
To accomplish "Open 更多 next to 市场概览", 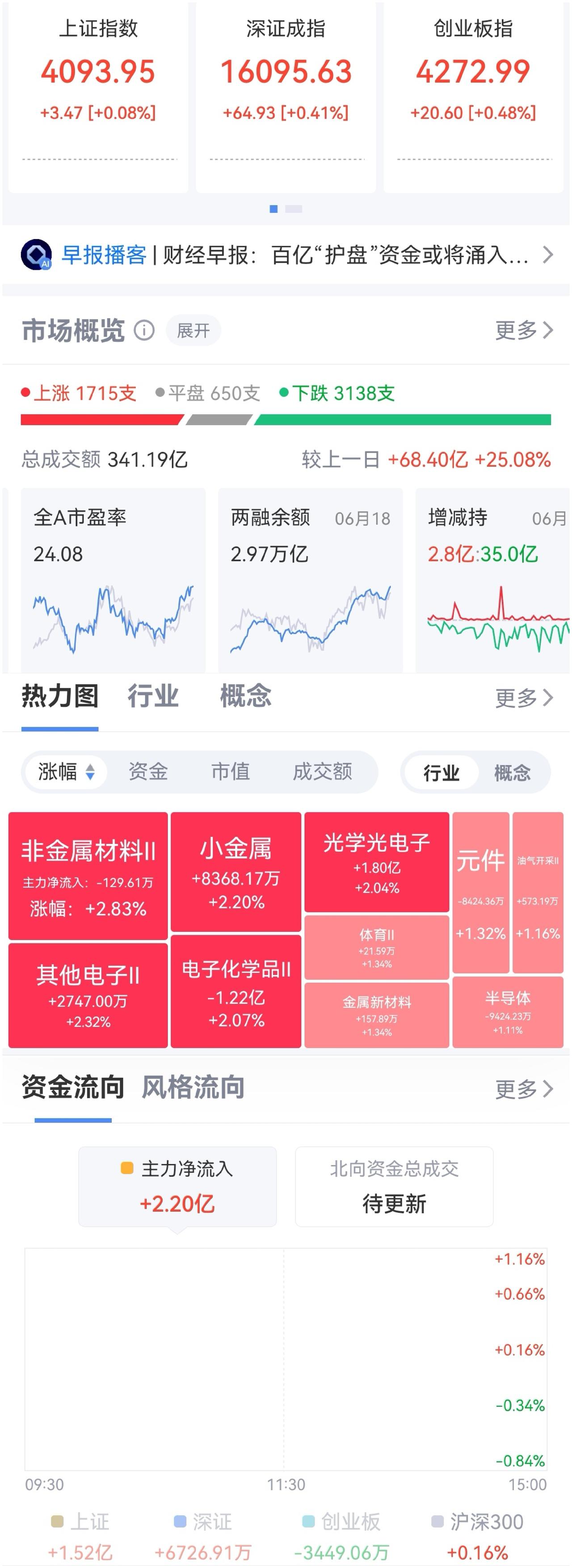I will click(x=524, y=331).
